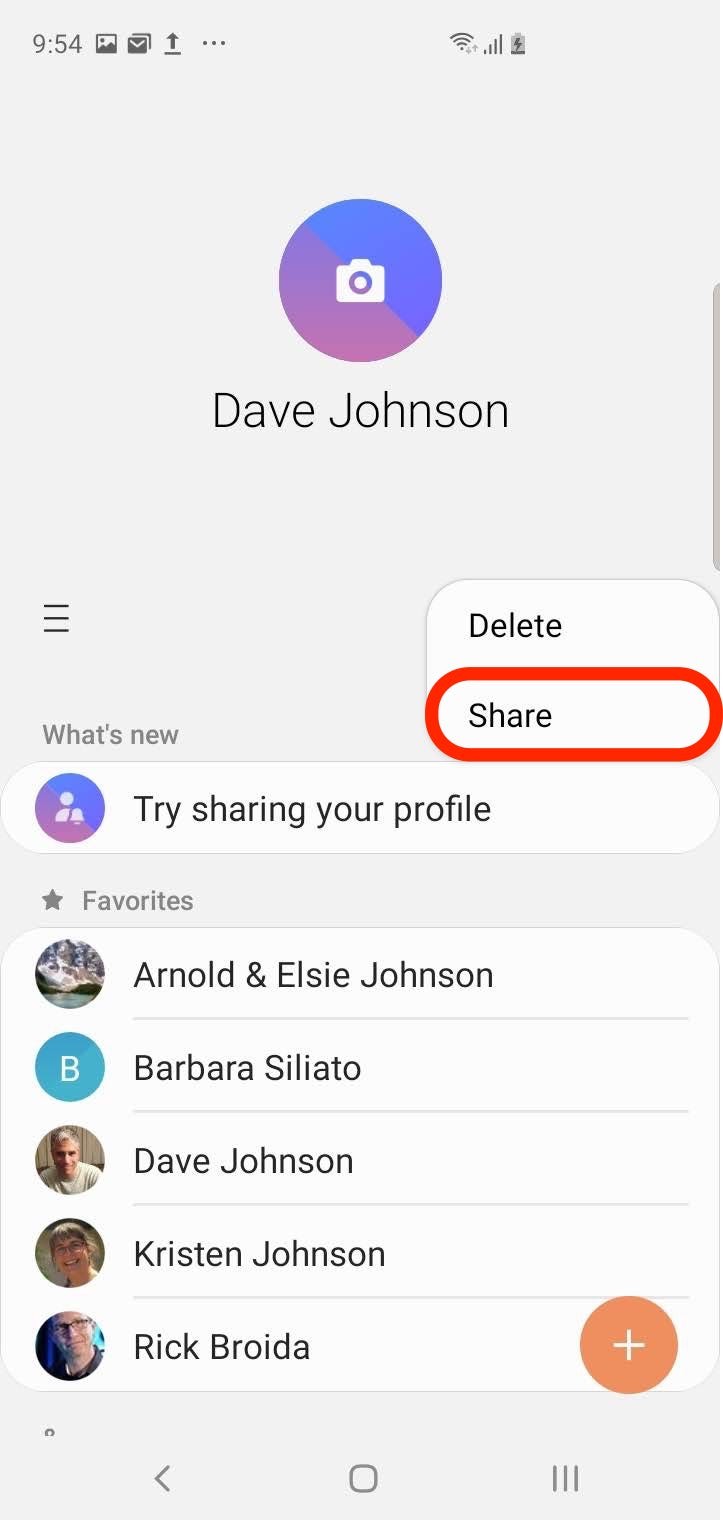Open Arnold & Elsie Johnson's photo thumbnail
This screenshot has height=1520, width=723.
coord(69,973)
